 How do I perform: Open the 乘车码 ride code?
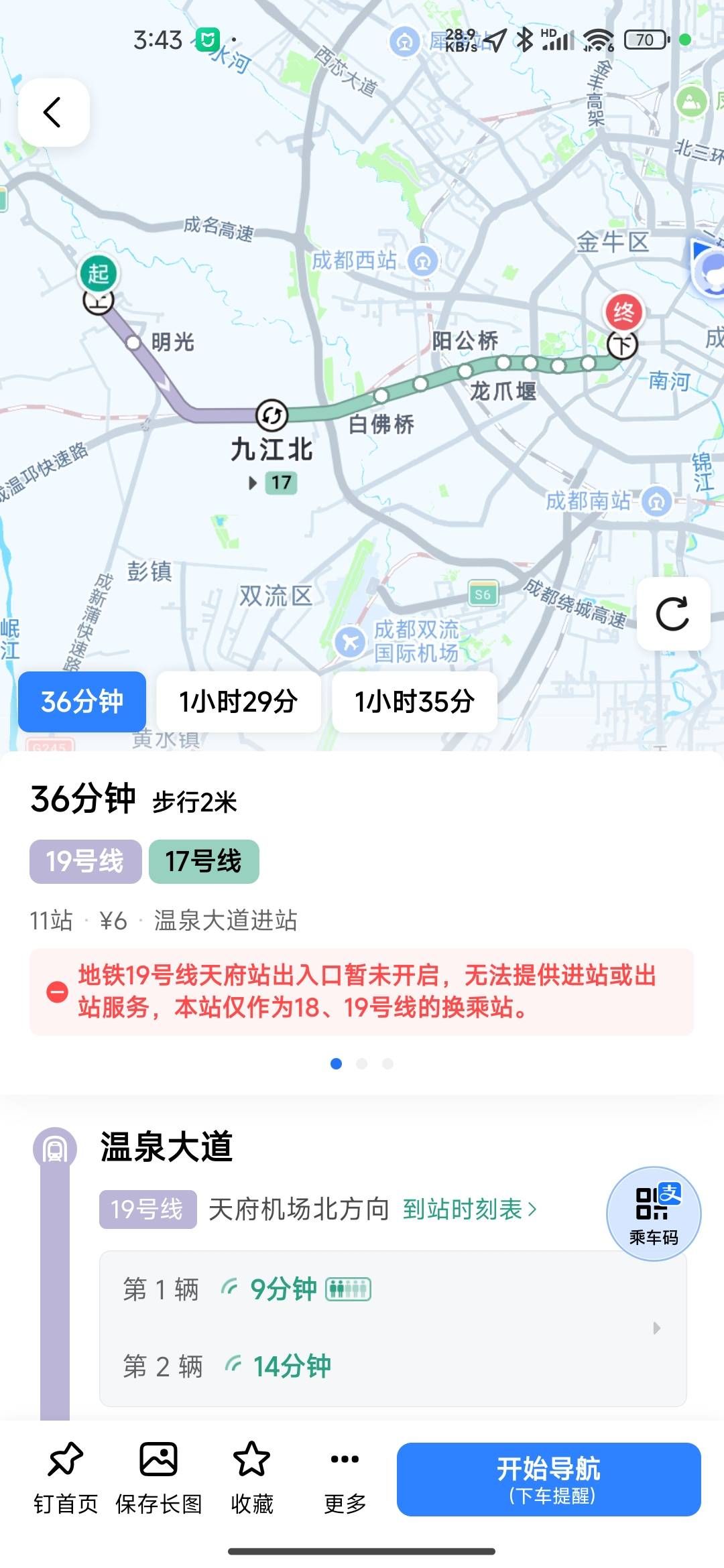coord(654,1214)
